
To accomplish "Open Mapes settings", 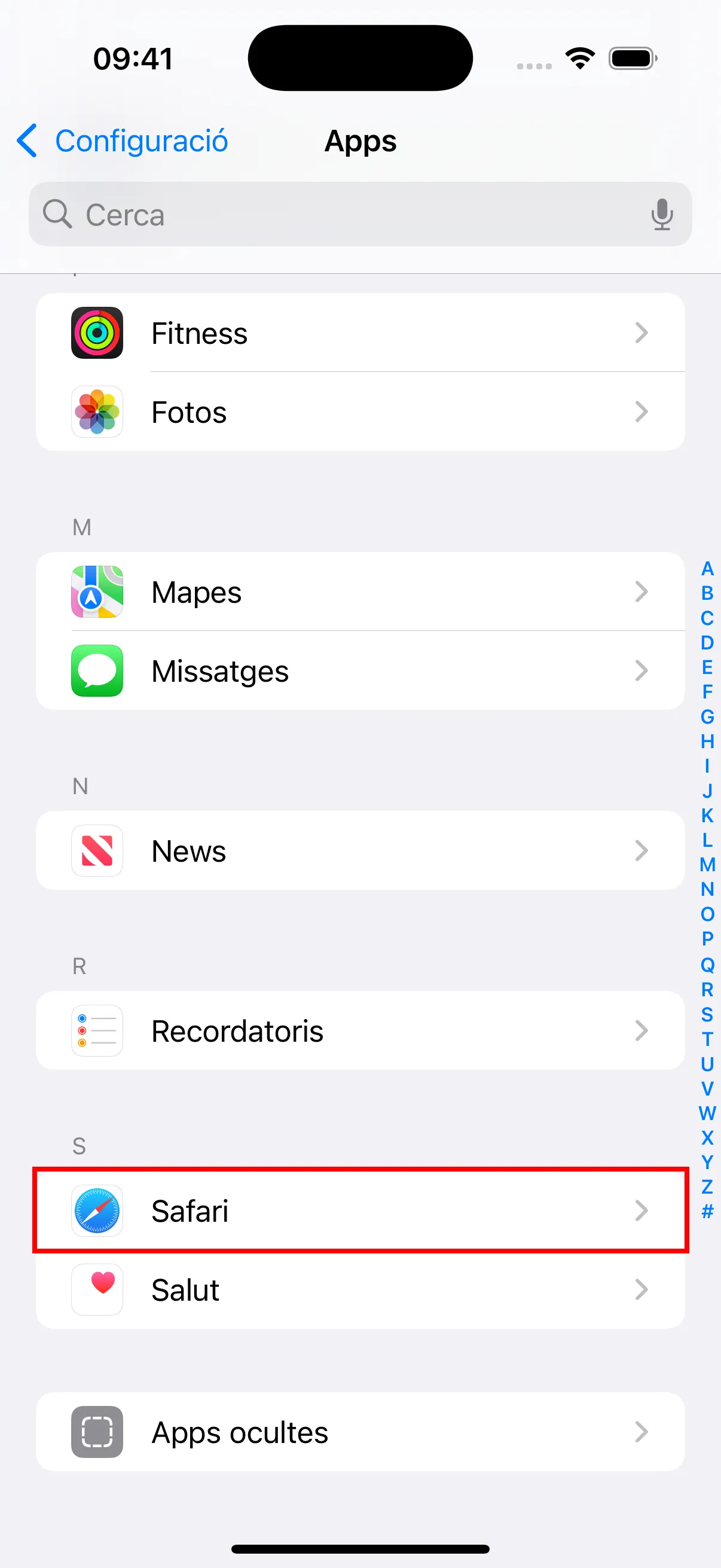I will (x=360, y=591).
